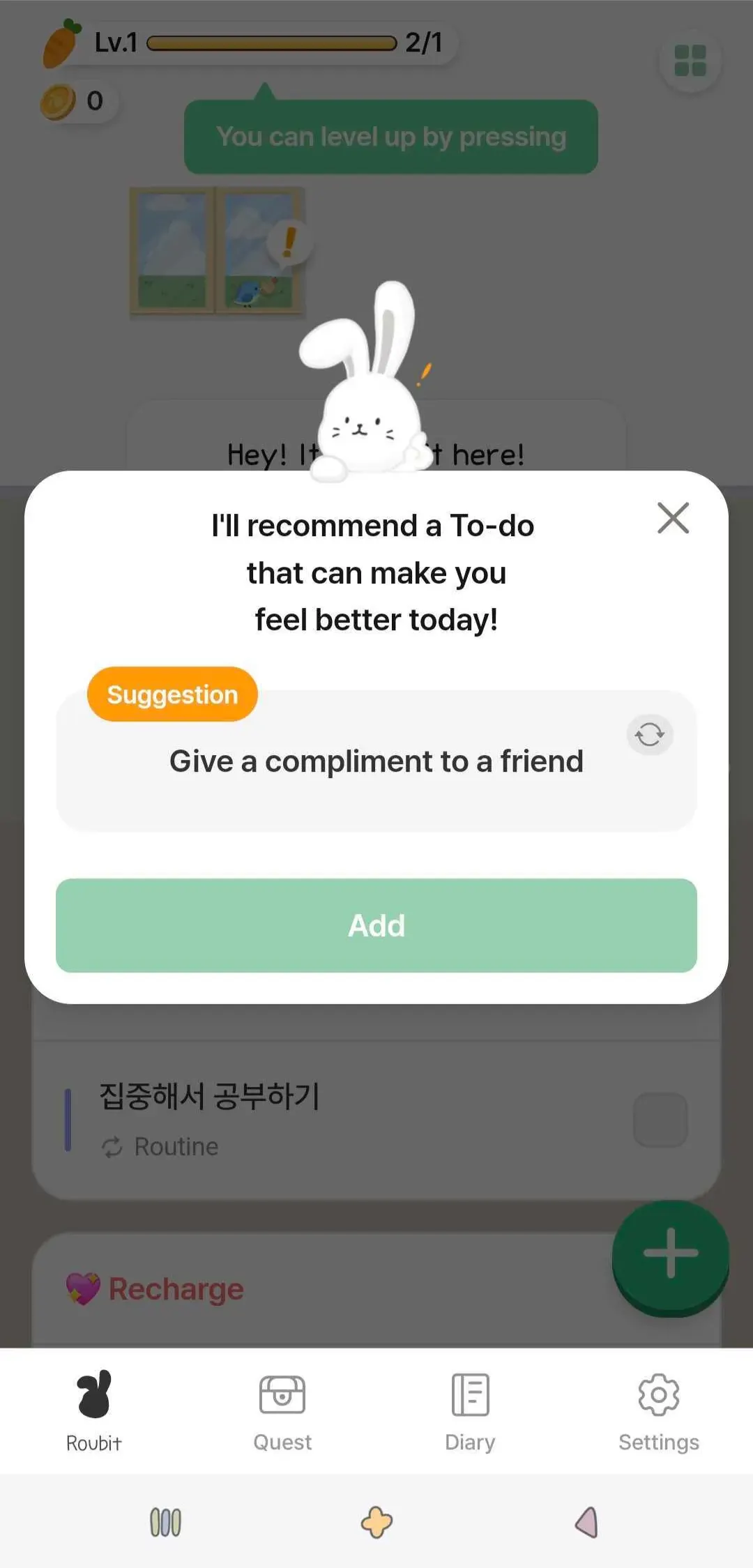753x1568 pixels.
Task: Go back using the system back button
Action: 586,1522
